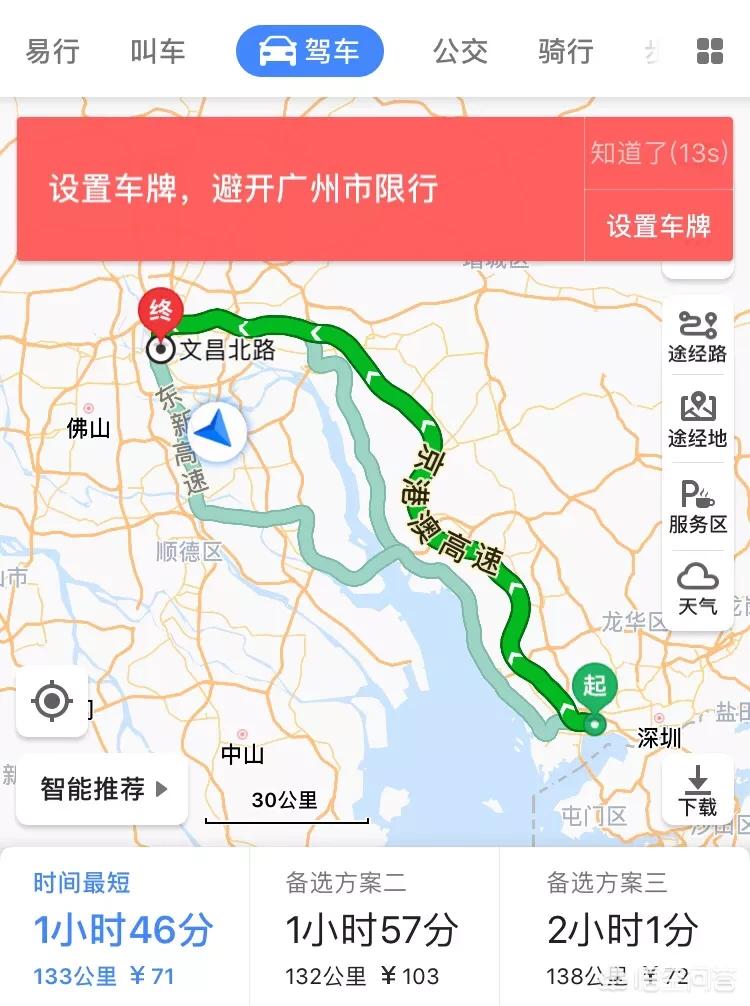Viewport: 750px width, 1006px height.
Task: Expand the 智能推荐 route preference dropdown
Action: [x=102, y=789]
